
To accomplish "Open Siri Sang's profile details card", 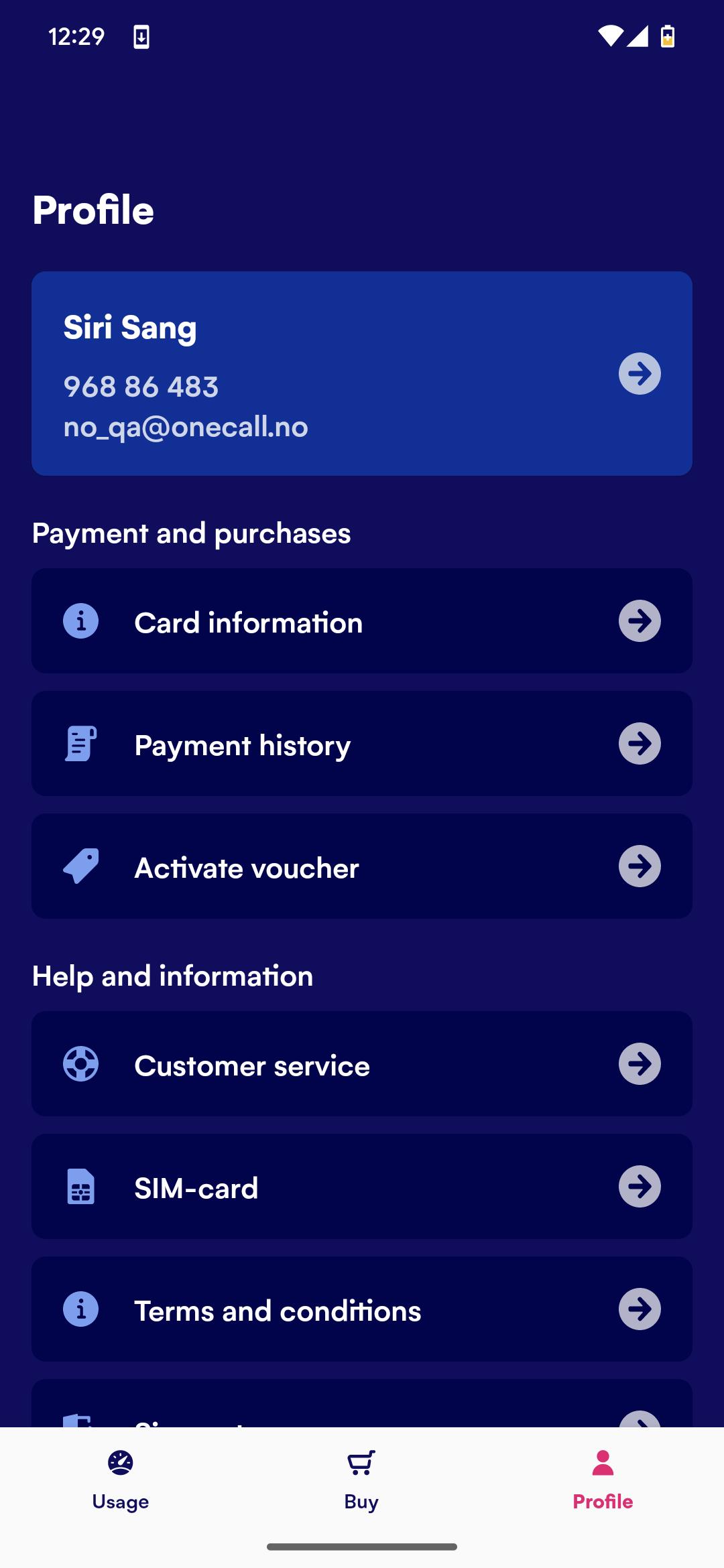I will pyautogui.click(x=362, y=373).
